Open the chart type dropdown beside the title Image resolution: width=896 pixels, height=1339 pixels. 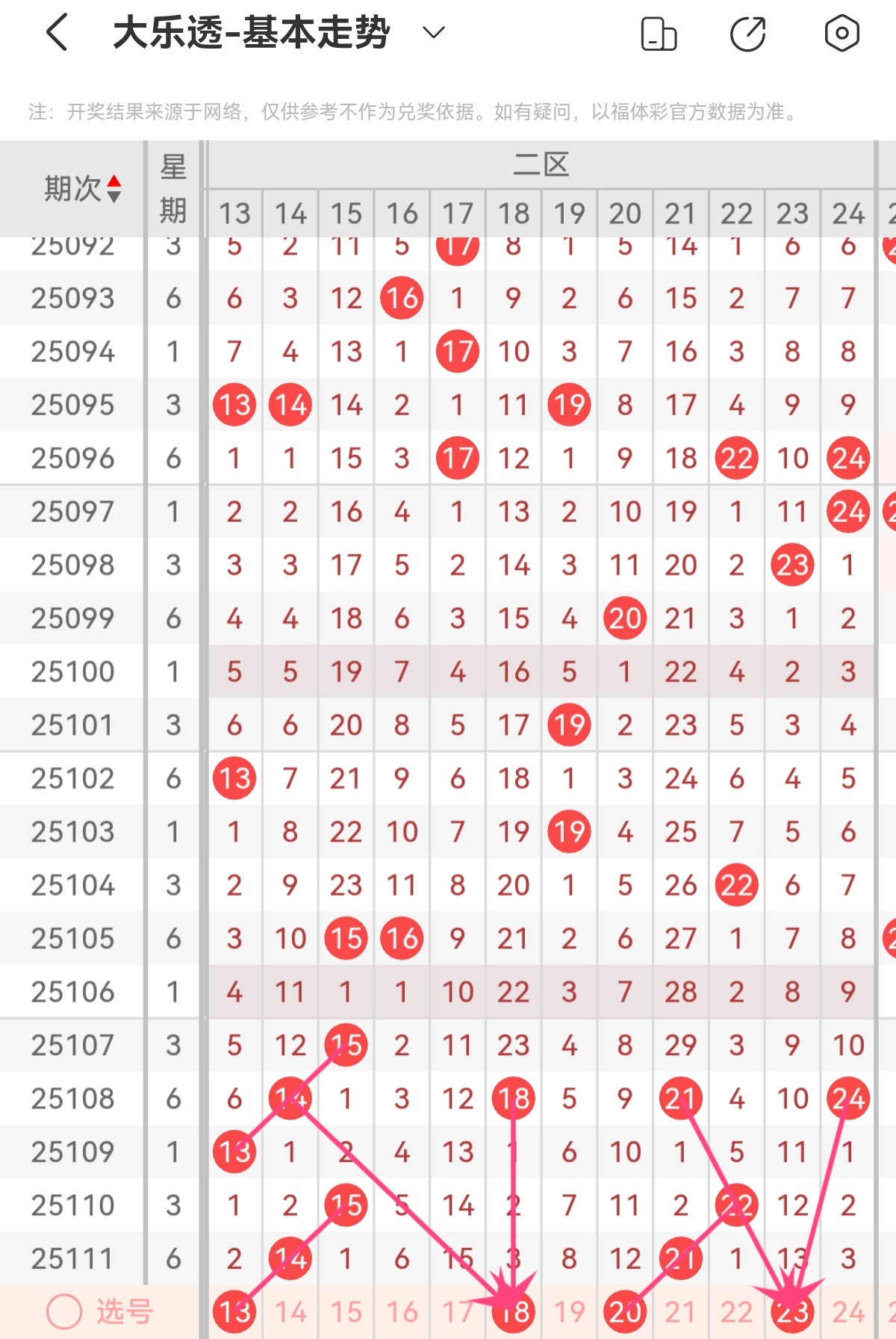pos(432,33)
